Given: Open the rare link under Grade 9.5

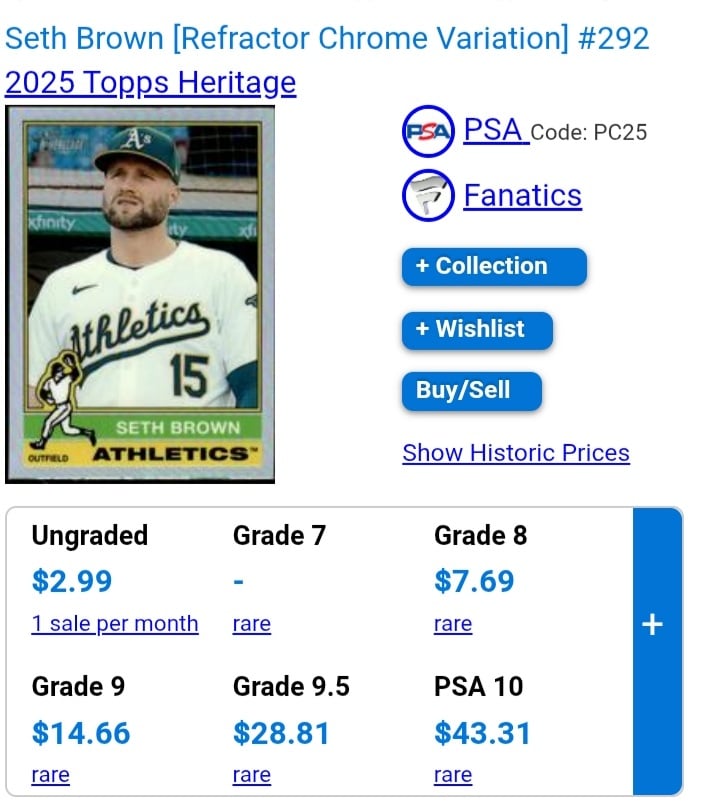Looking at the screenshot, I should 251,775.
